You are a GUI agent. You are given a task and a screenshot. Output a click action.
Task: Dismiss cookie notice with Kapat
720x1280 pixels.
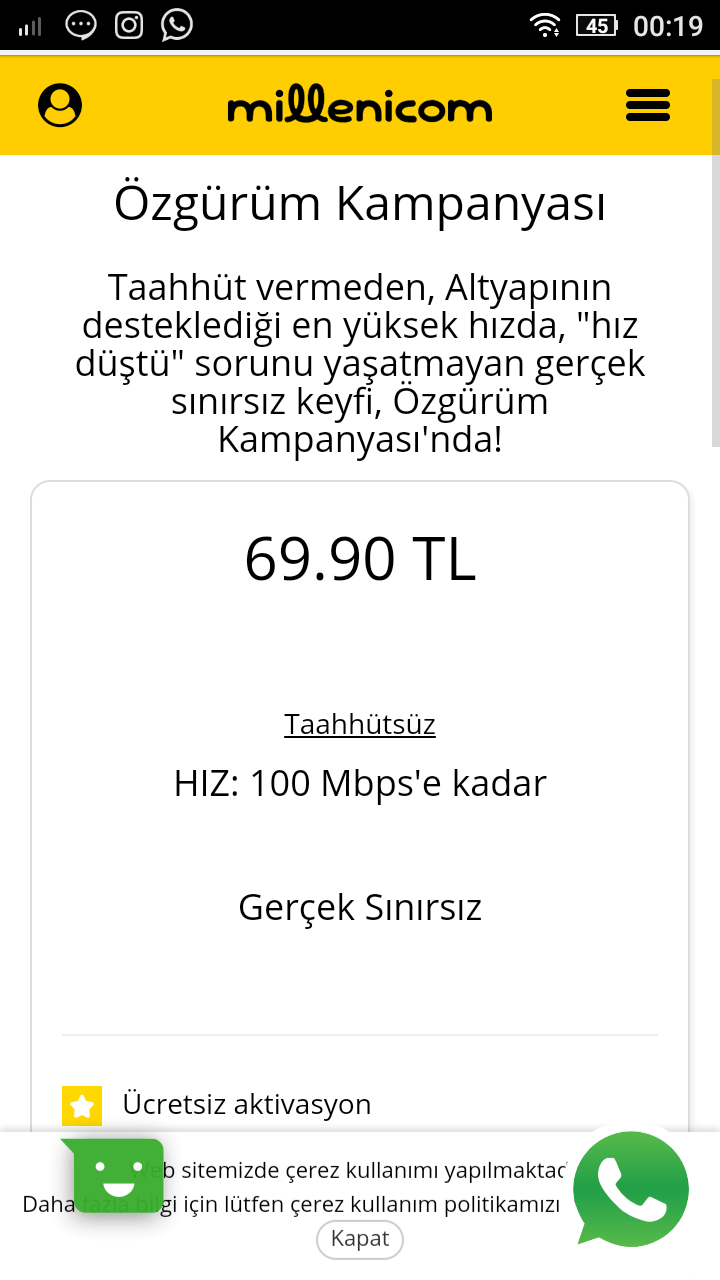(x=360, y=1239)
